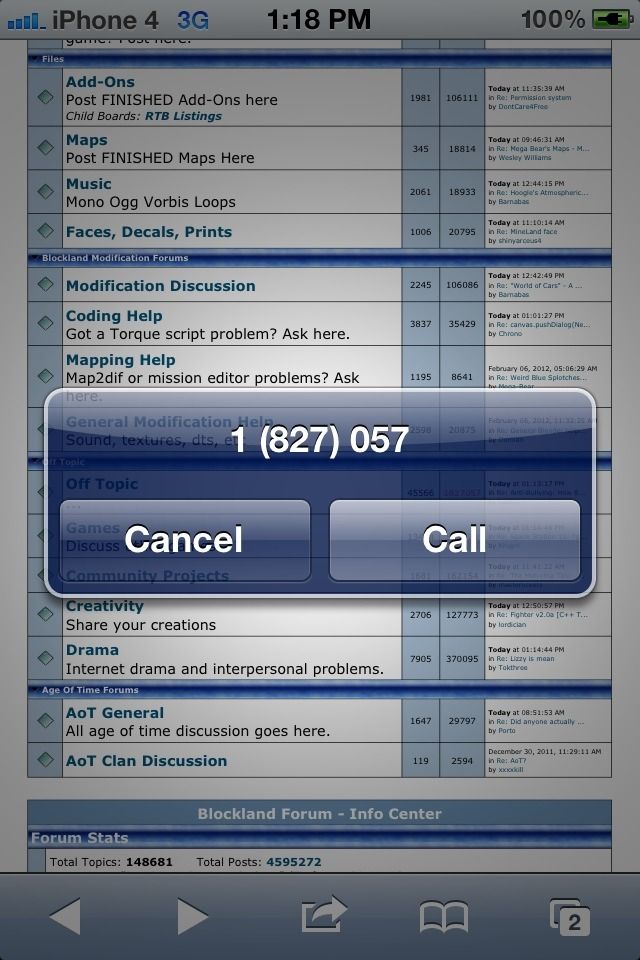Call the number 1 (827) 057
This screenshot has width=640, height=960.
pyautogui.click(x=454, y=540)
